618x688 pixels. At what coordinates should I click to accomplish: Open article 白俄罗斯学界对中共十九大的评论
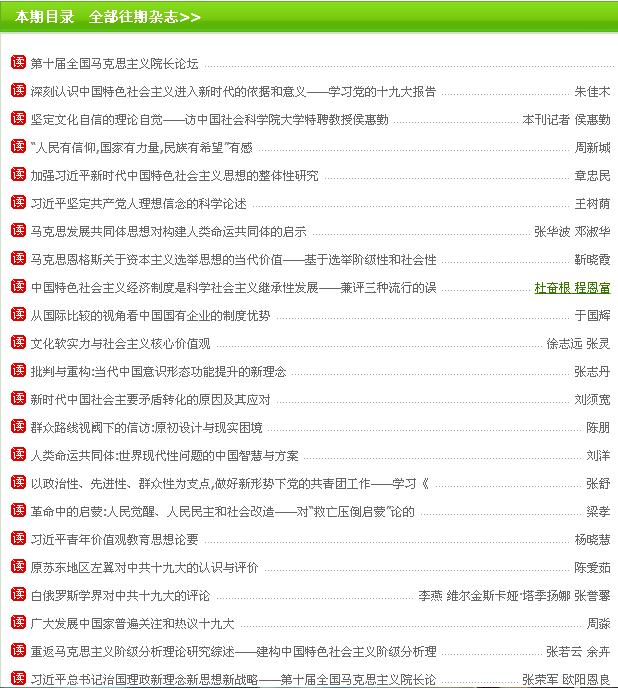click(120, 596)
